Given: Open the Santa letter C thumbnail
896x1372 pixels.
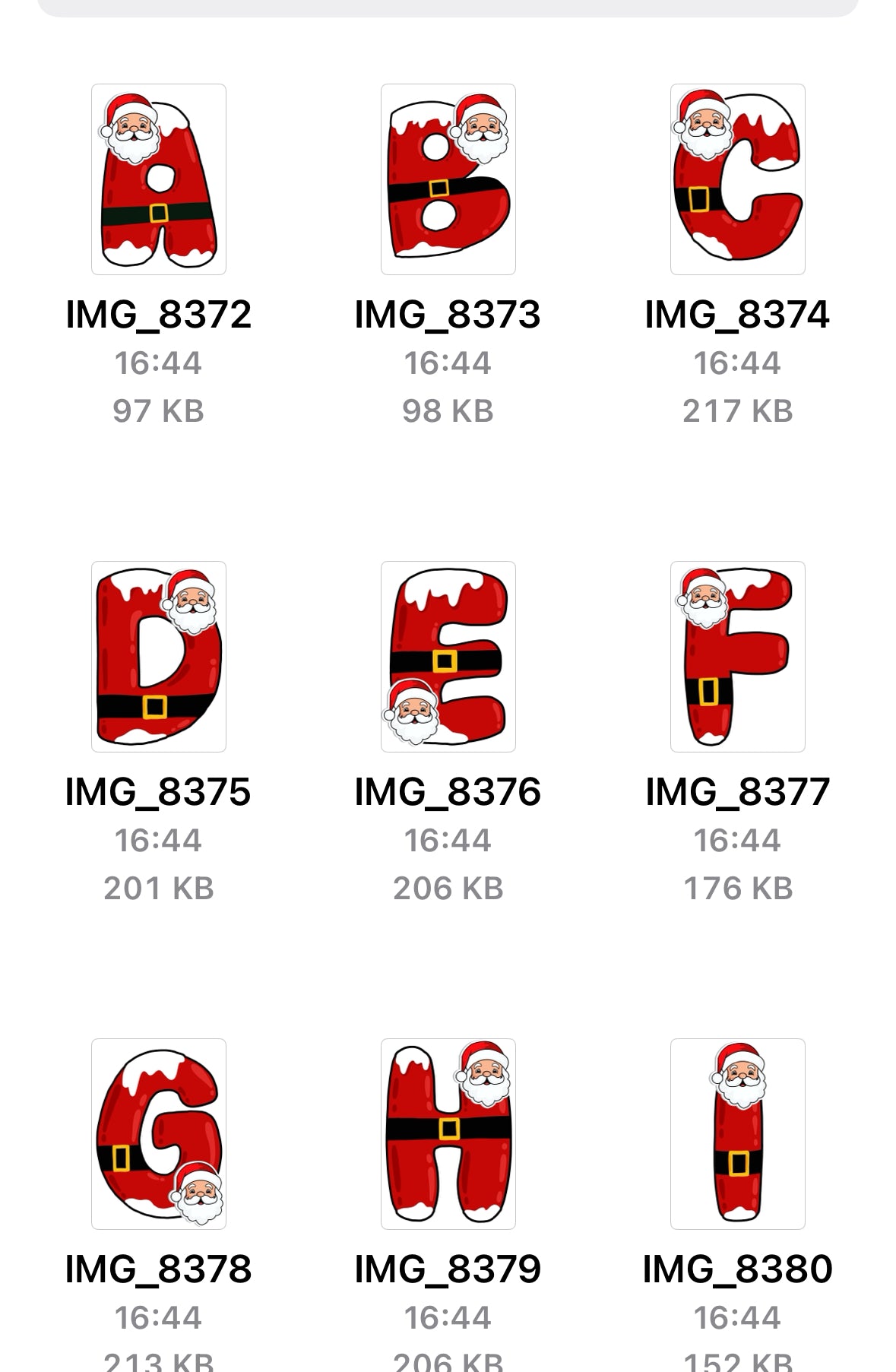Looking at the screenshot, I should pyautogui.click(x=737, y=179).
